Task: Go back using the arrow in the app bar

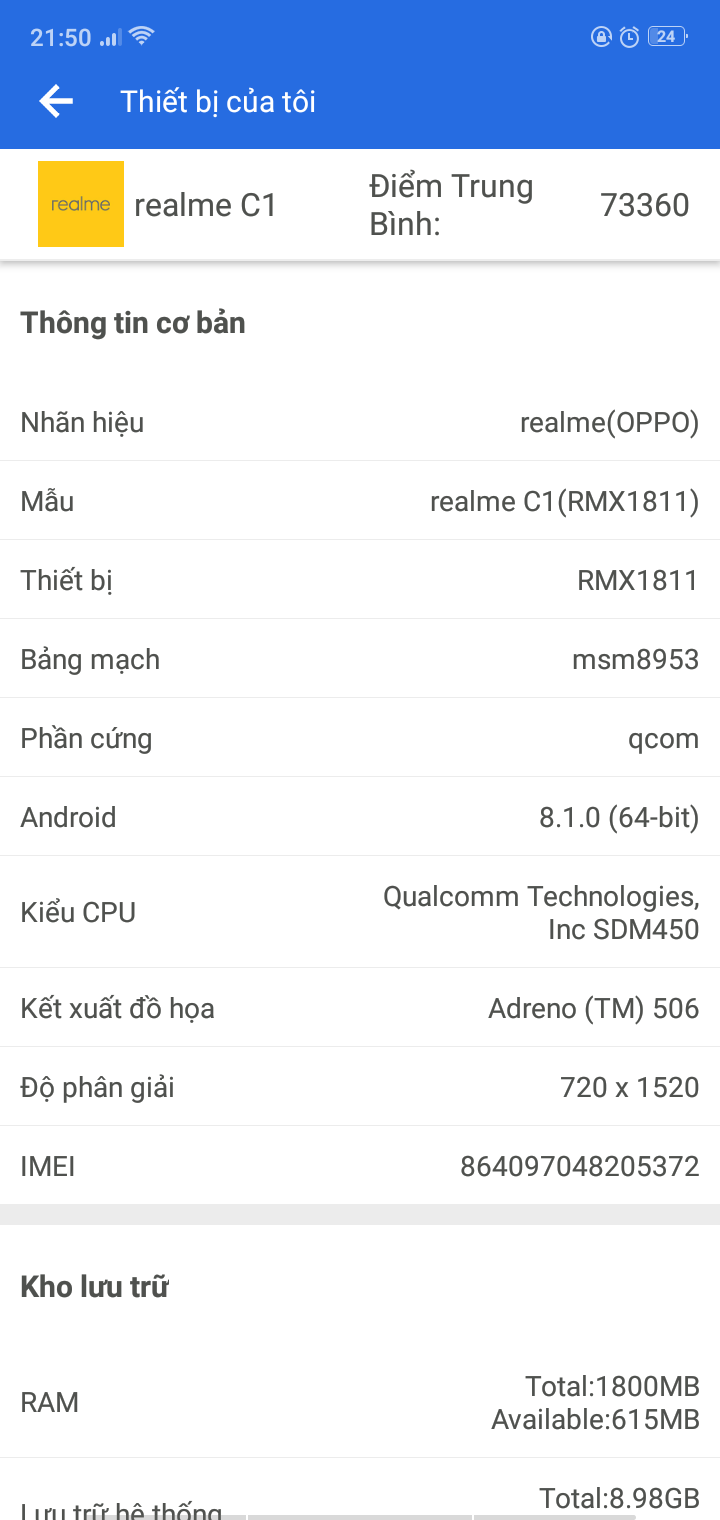Action: [56, 101]
